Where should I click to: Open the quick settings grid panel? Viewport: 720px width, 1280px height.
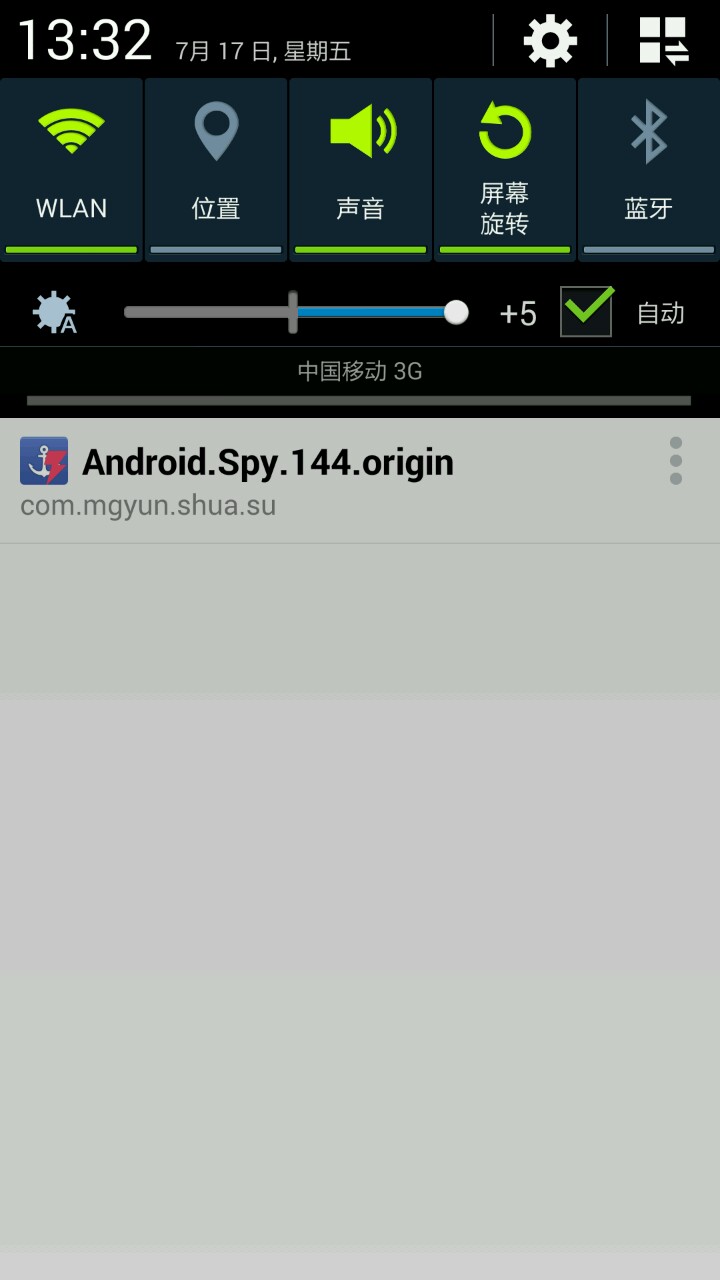pyautogui.click(x=664, y=41)
